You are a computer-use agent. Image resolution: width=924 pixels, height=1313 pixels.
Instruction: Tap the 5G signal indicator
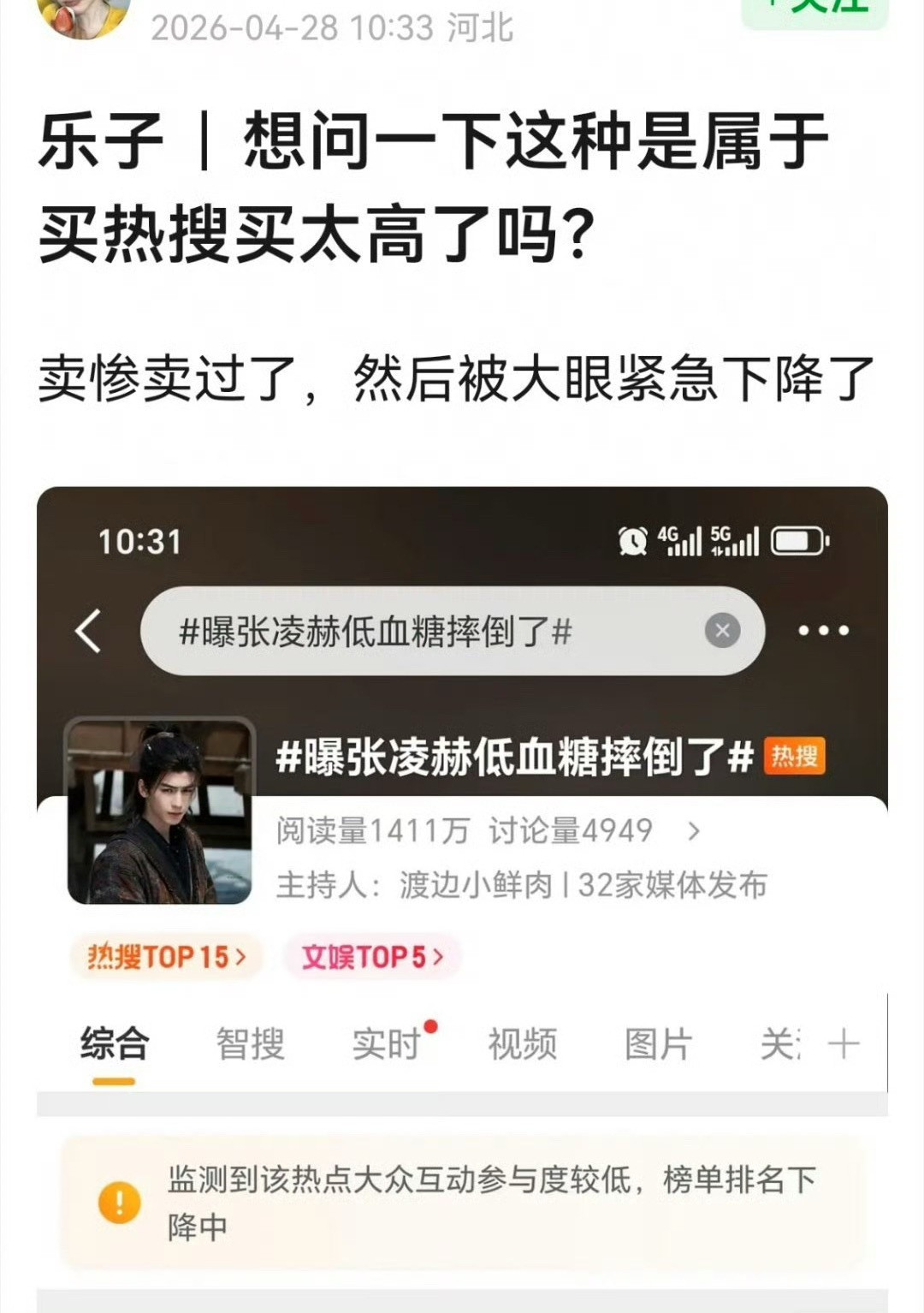(734, 541)
